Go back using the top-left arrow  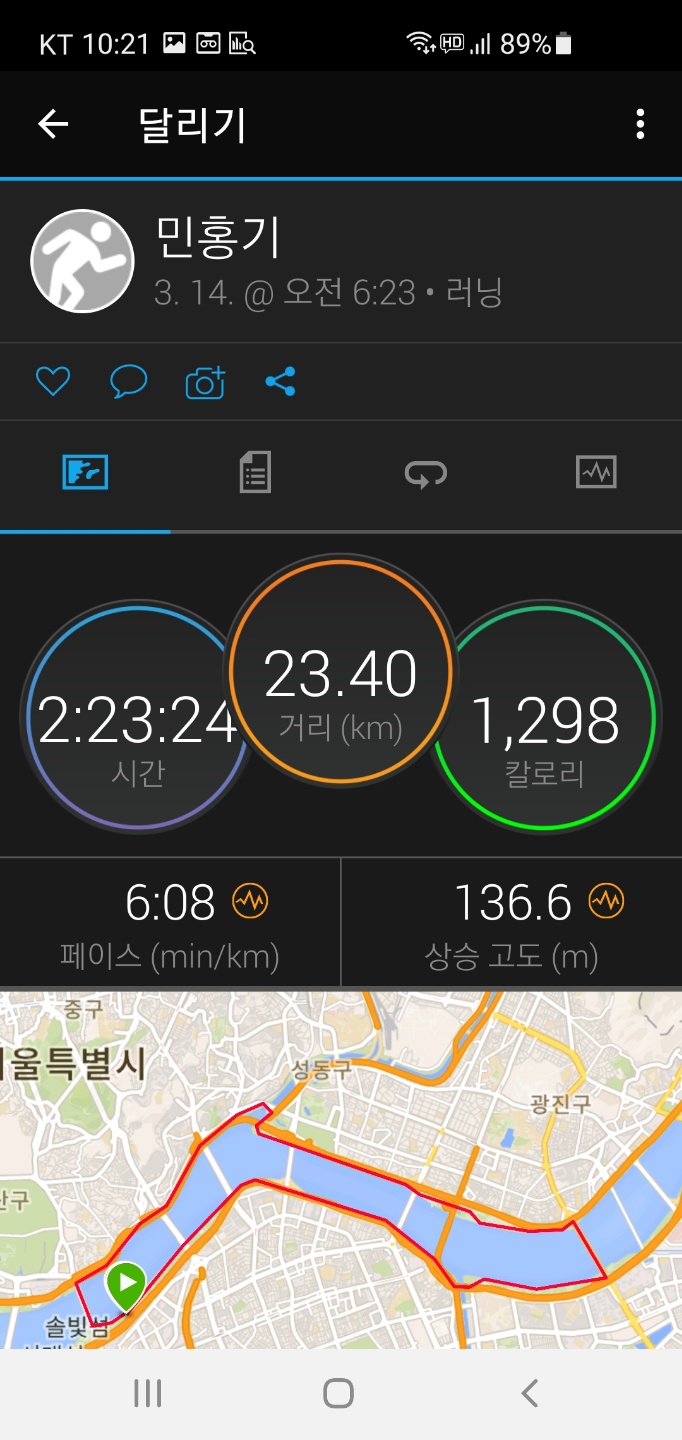[x=53, y=124]
